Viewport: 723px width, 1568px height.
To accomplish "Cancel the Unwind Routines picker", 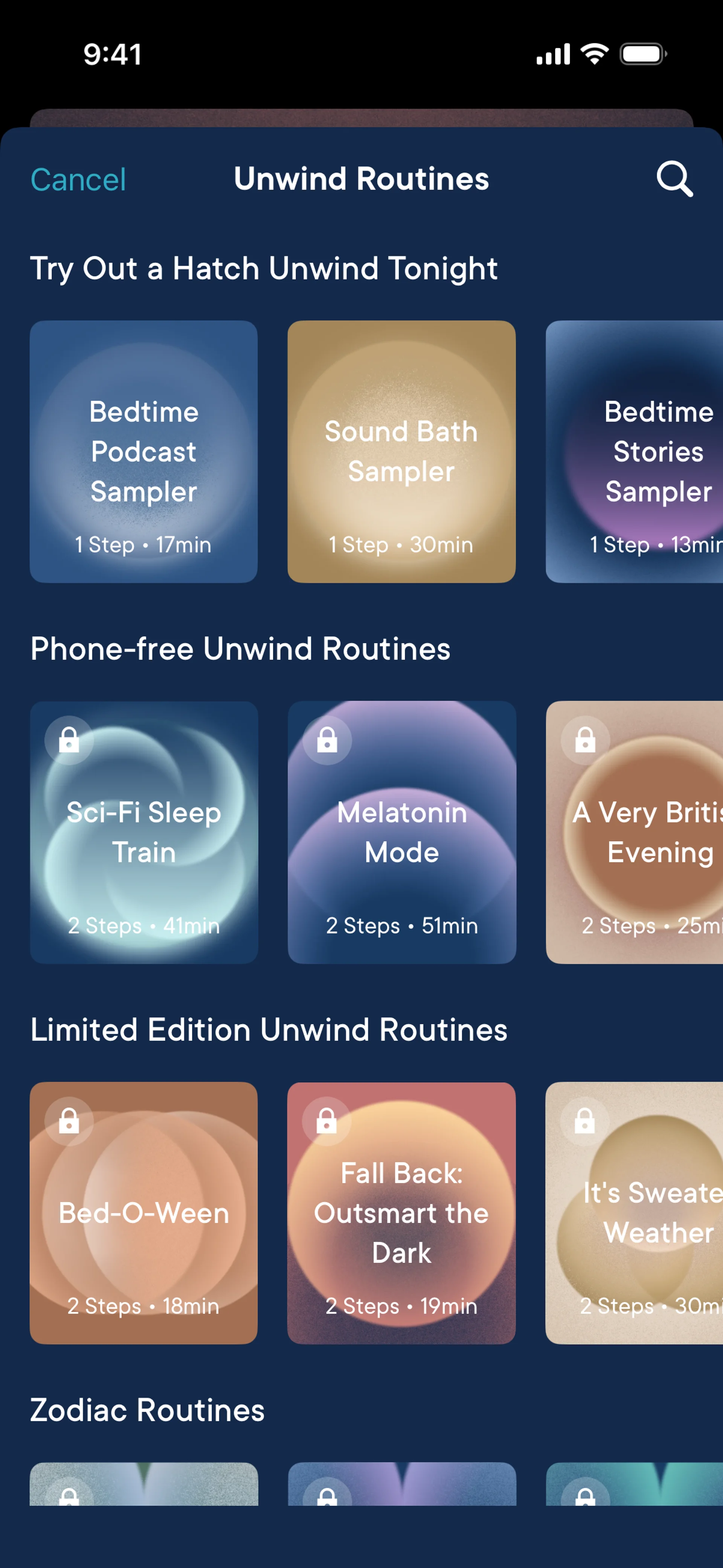I will pos(78,180).
